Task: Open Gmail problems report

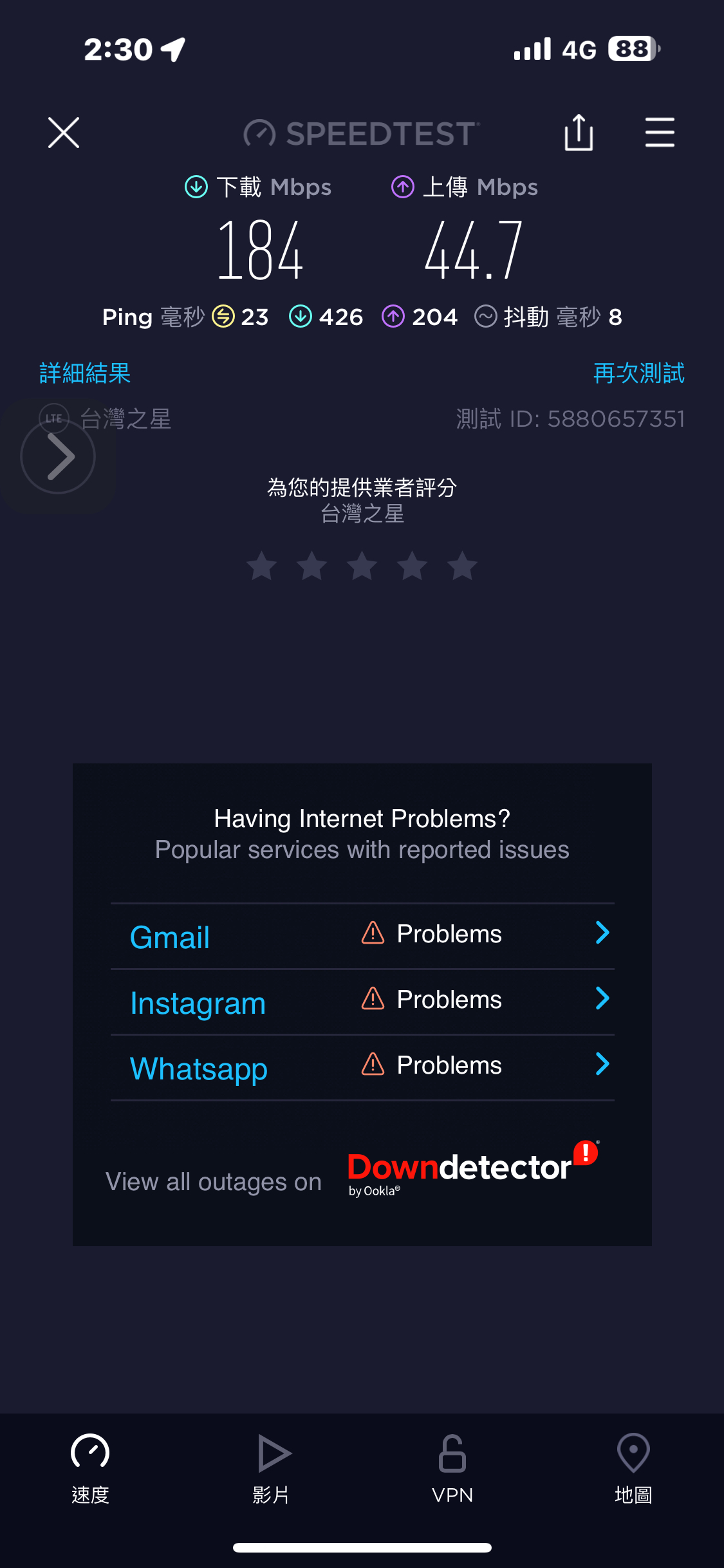Action: (x=362, y=935)
